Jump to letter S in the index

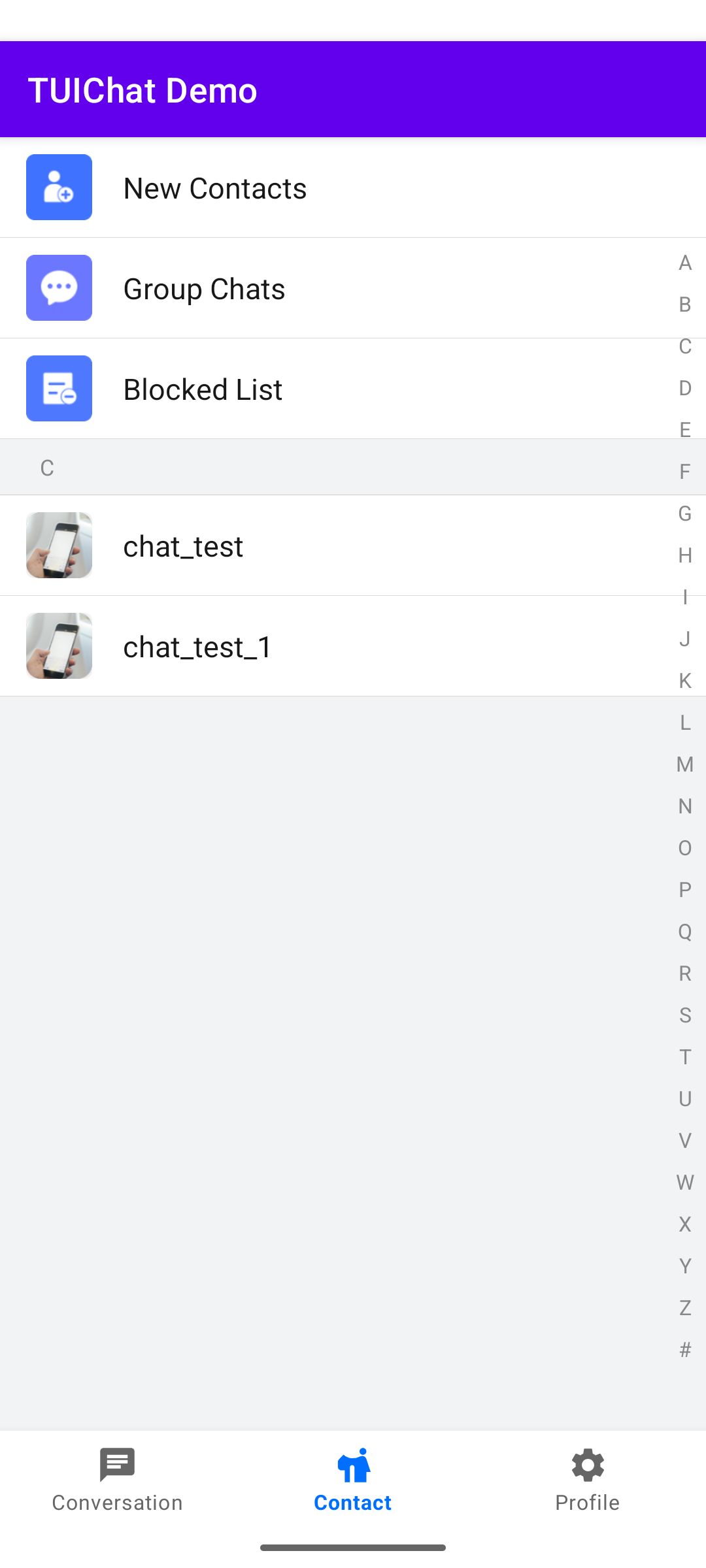tap(685, 1015)
